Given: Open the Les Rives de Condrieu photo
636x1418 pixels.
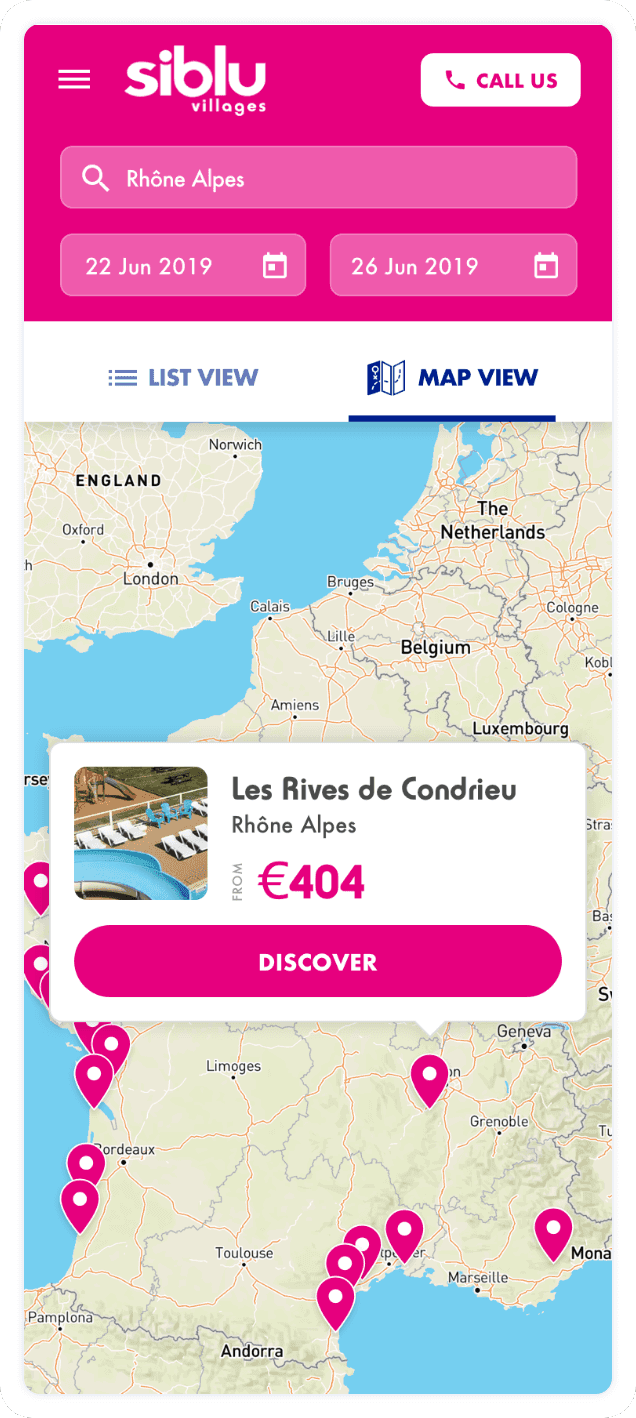Looking at the screenshot, I should coord(141,833).
